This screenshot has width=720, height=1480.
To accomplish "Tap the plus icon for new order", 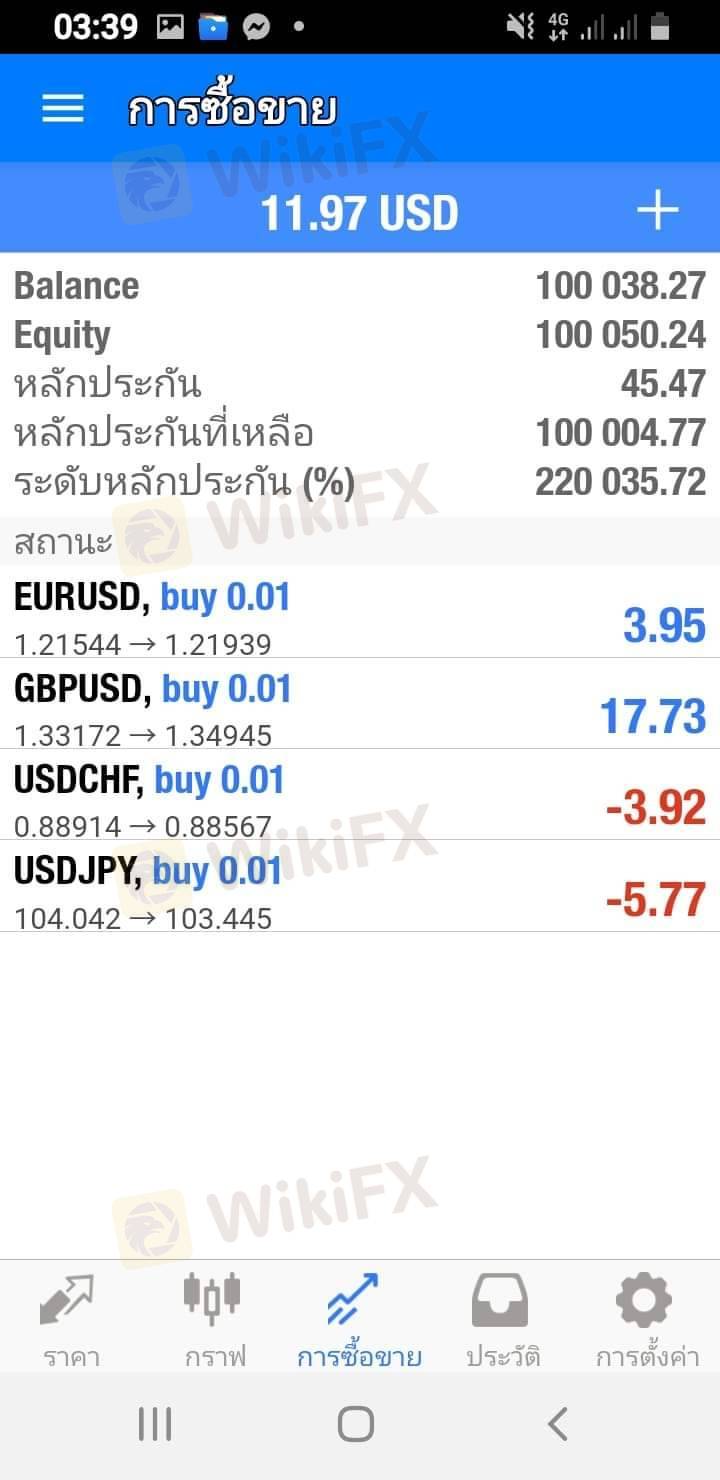I will (x=657, y=211).
